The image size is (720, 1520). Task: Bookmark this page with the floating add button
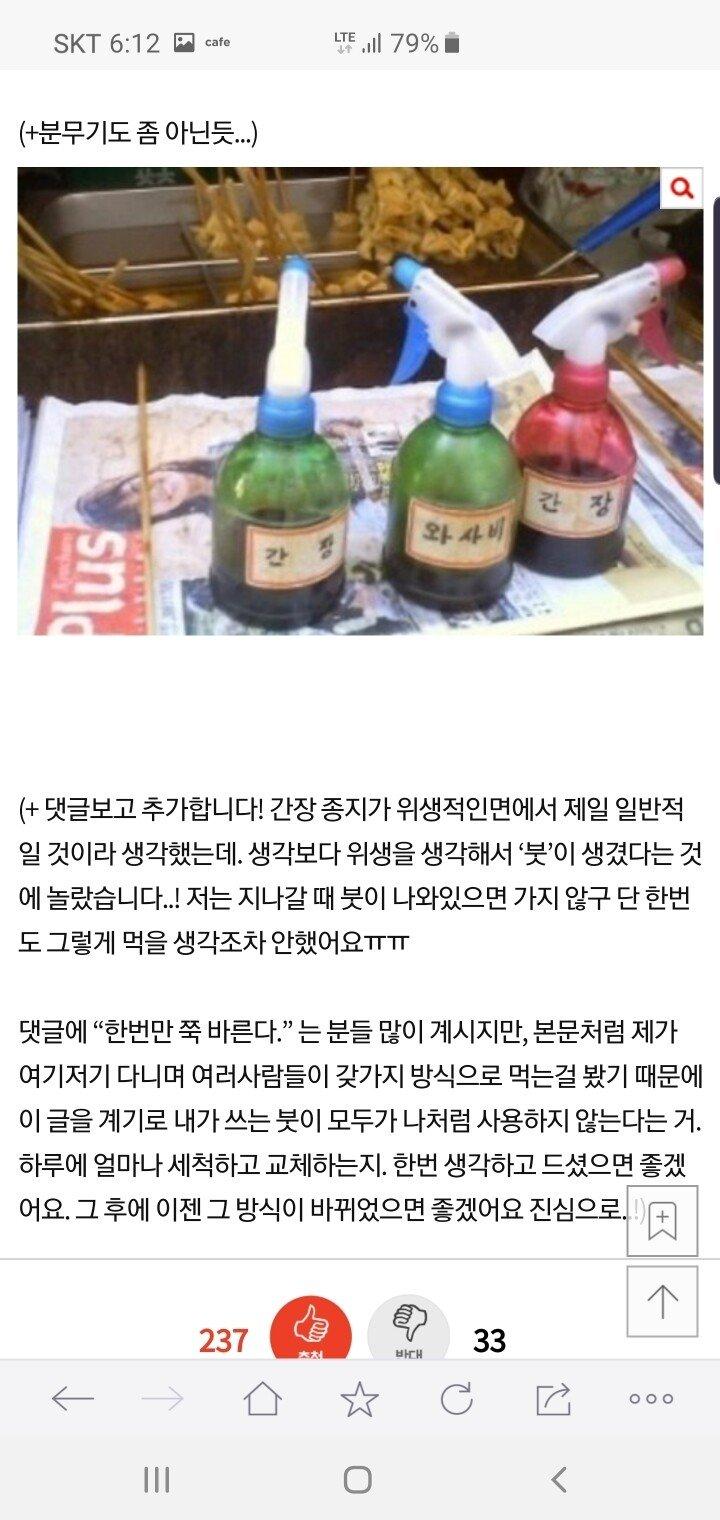(x=662, y=1221)
